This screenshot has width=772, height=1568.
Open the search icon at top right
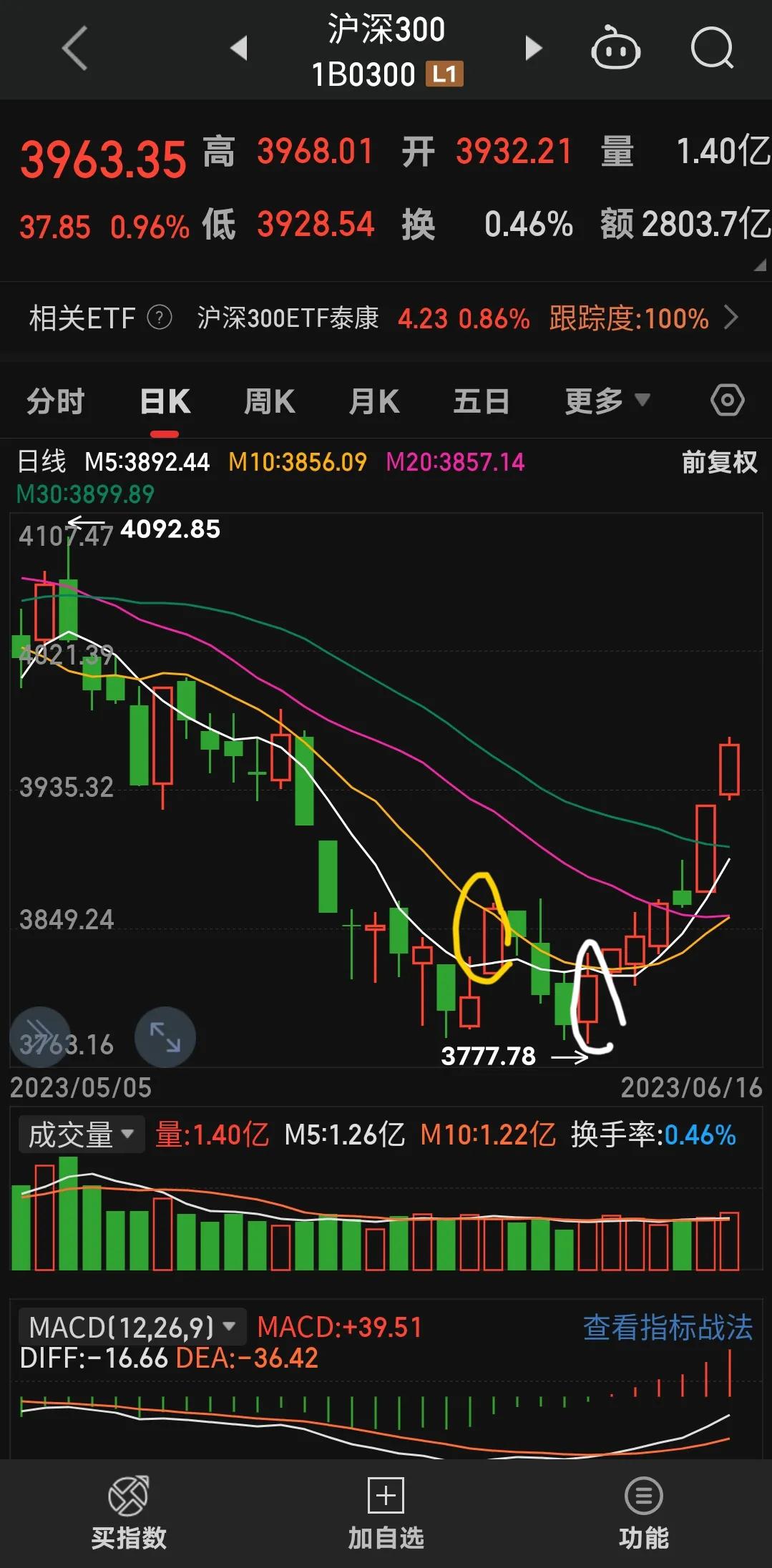point(711,47)
